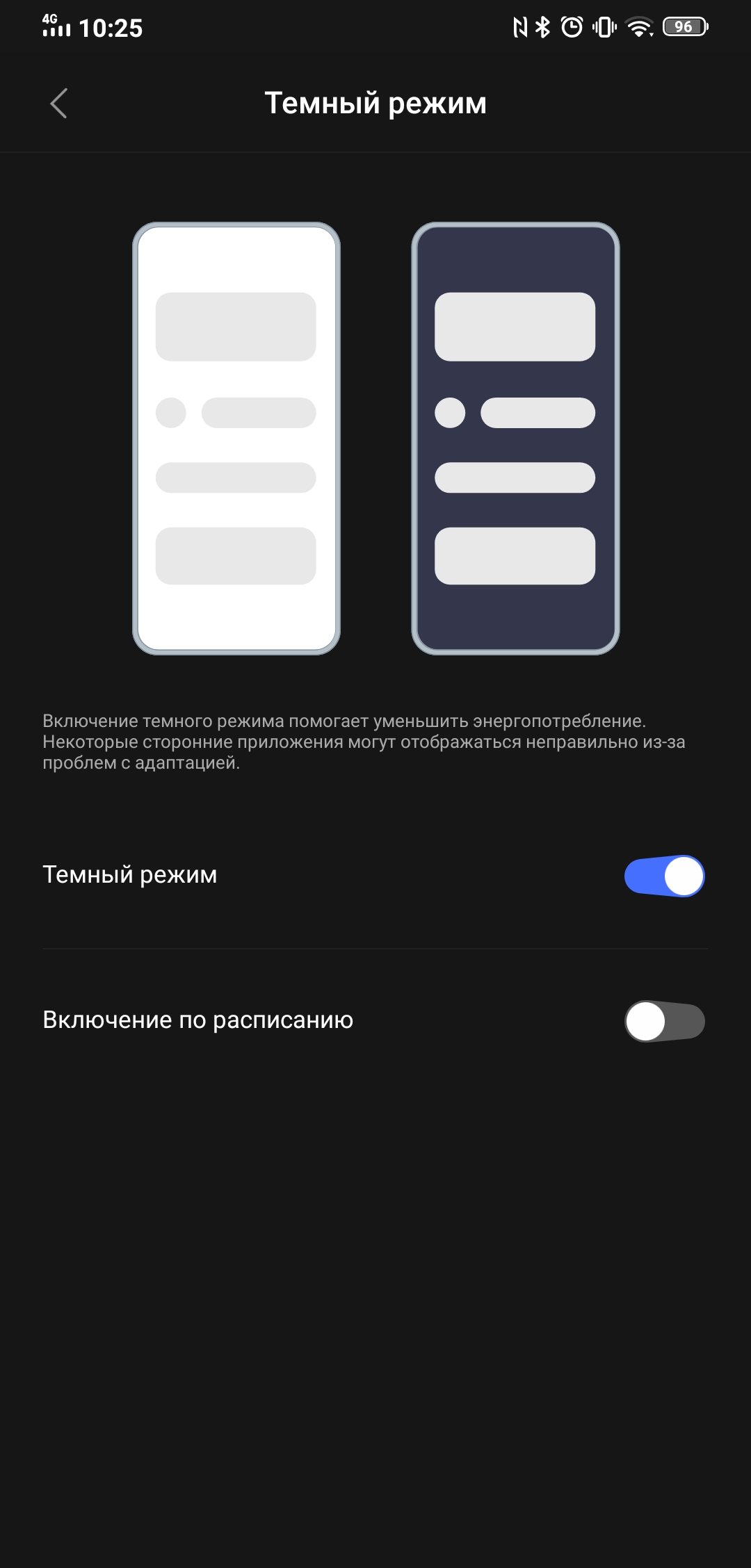
Task: Enable Включение по расписанию
Action: tap(664, 1021)
